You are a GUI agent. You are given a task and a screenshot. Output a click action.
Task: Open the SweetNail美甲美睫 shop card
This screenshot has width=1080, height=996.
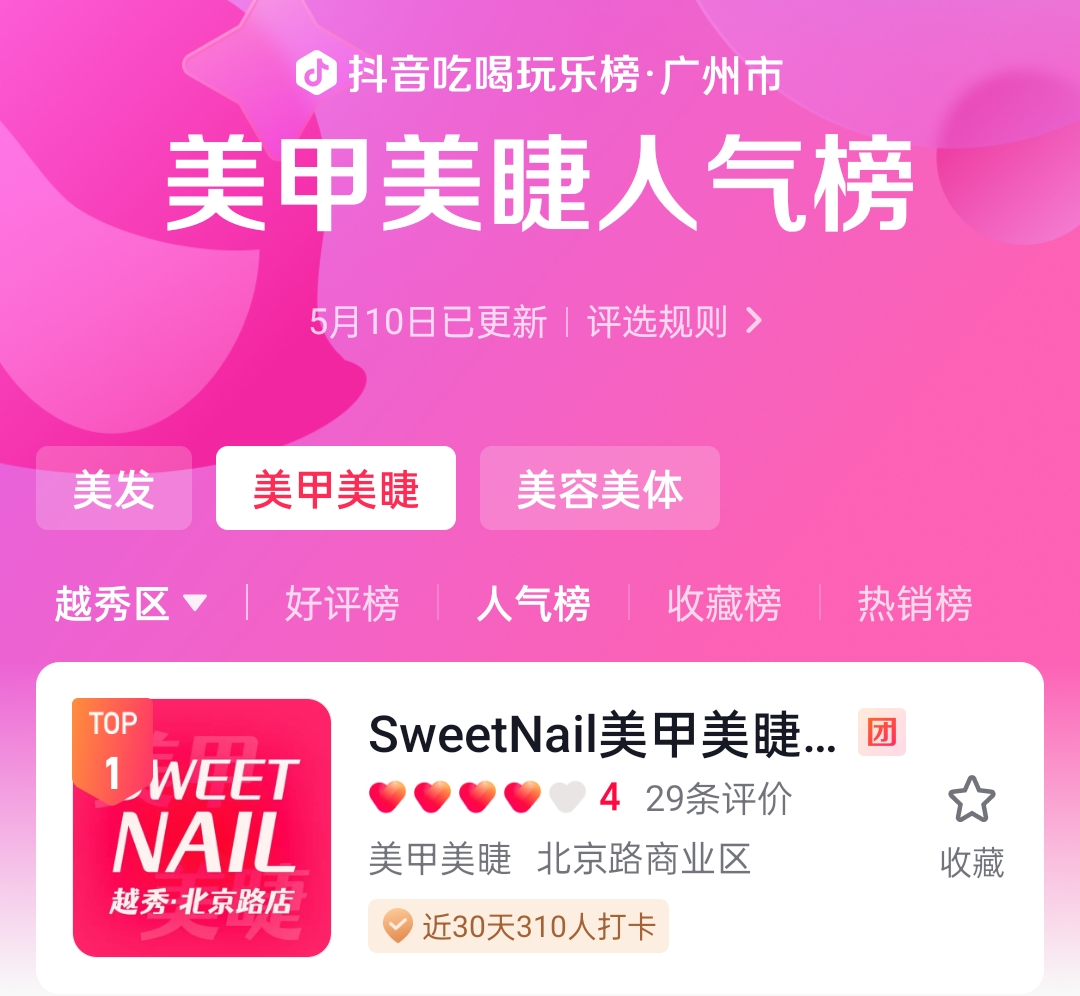pos(602,737)
